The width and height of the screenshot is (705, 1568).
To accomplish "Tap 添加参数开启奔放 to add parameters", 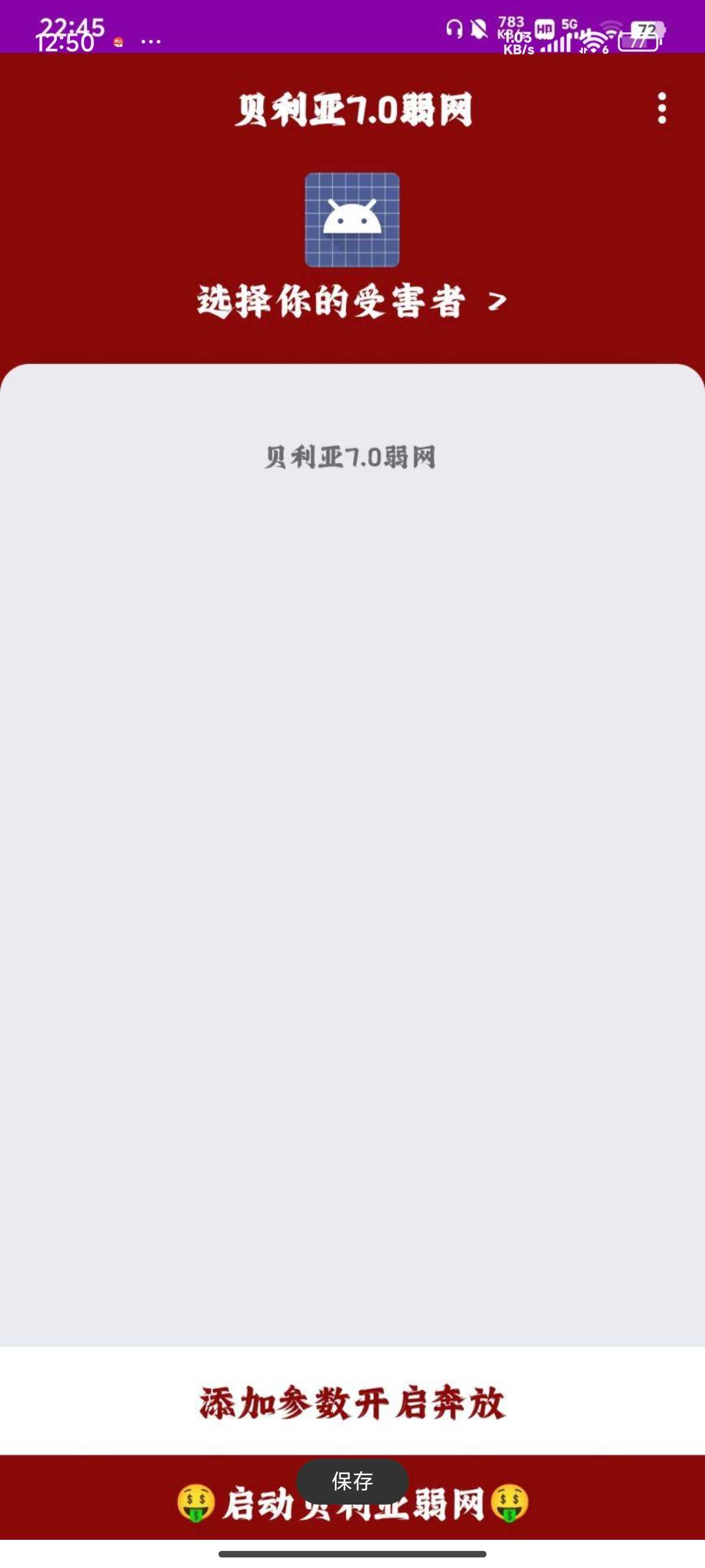I will tap(352, 1403).
